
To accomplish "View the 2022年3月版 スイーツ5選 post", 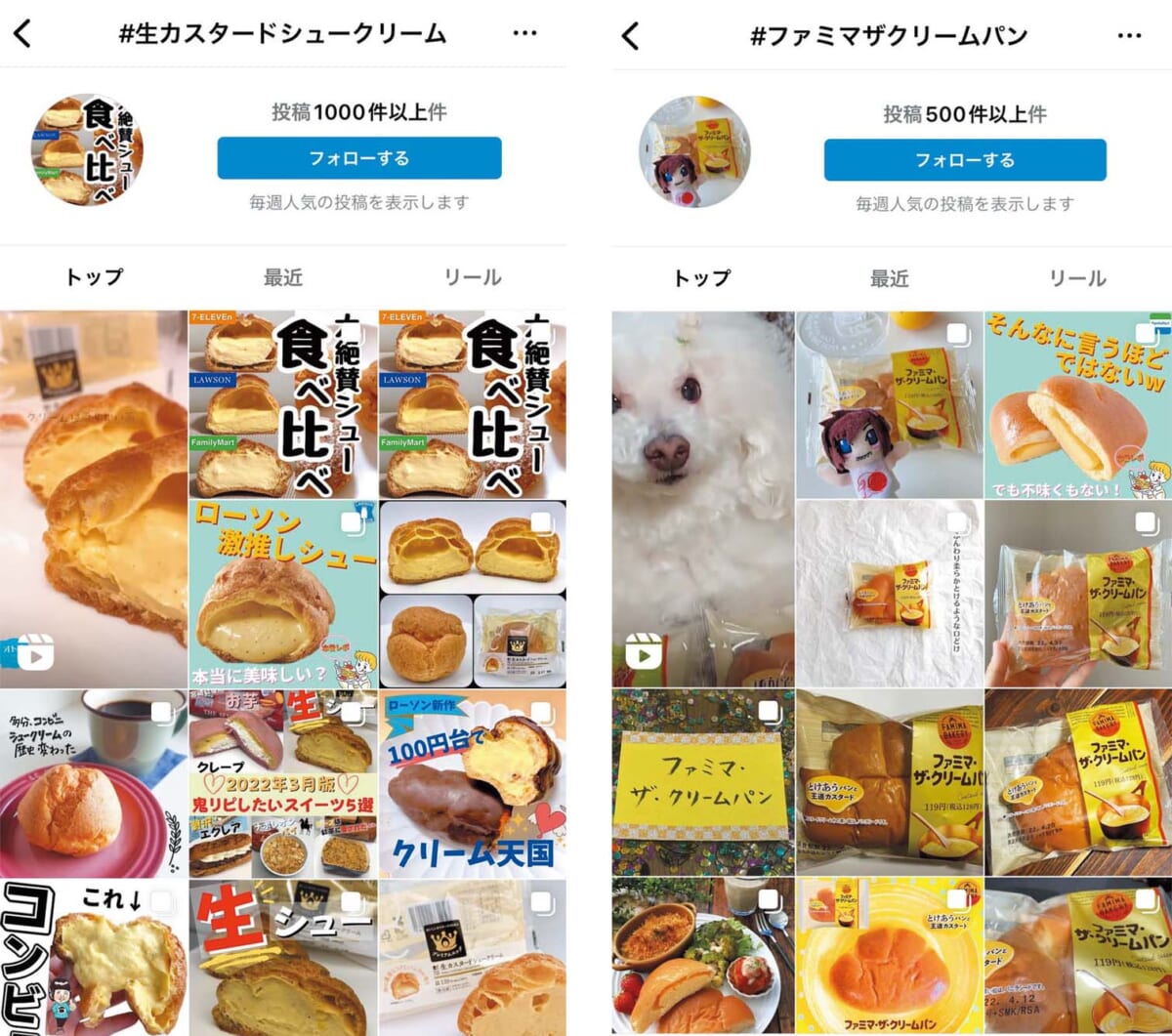I will pos(282,783).
